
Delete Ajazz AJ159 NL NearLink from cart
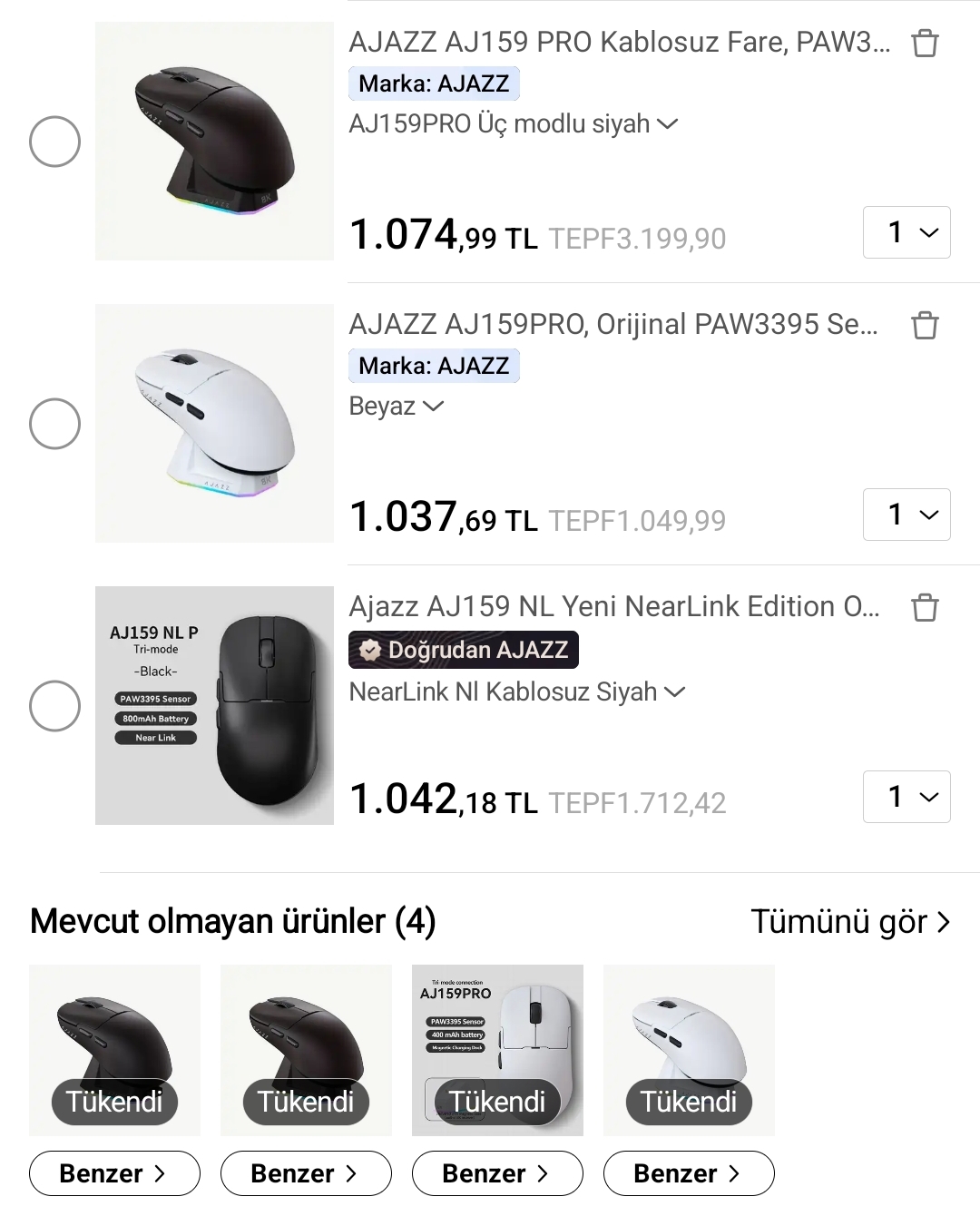[x=925, y=607]
